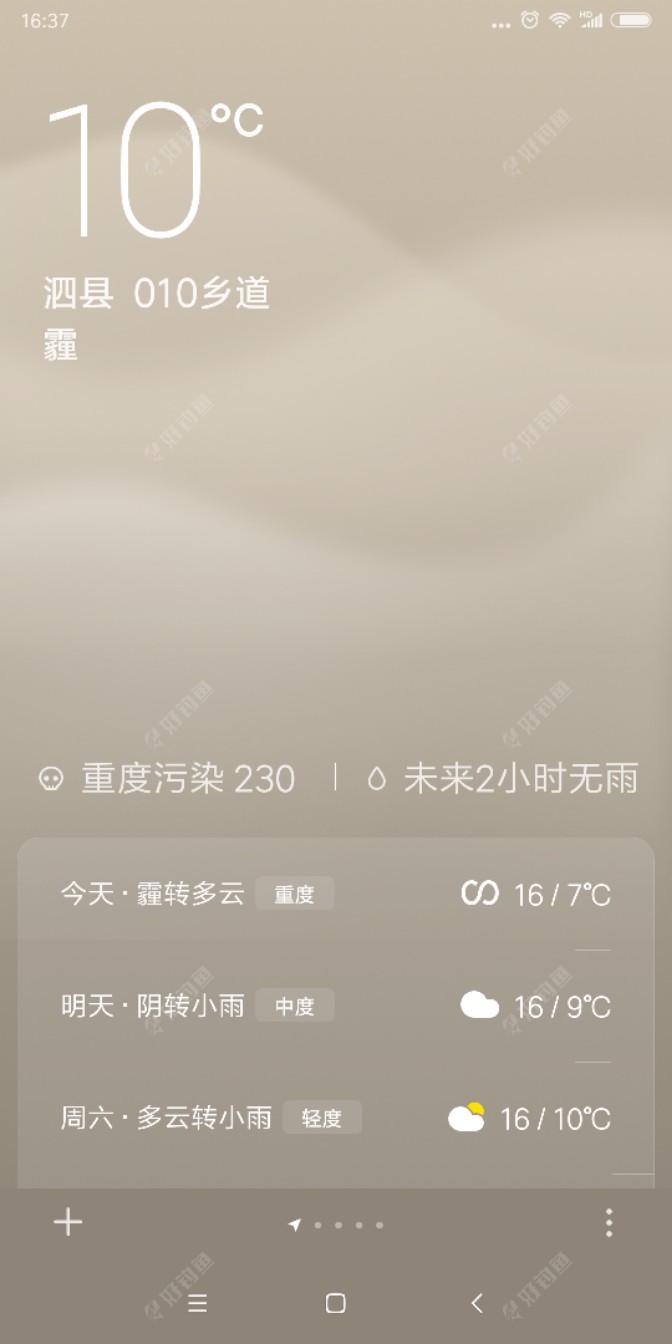Image resolution: width=672 pixels, height=1344 pixels.
Task: Return to the home screen
Action: point(336,1303)
